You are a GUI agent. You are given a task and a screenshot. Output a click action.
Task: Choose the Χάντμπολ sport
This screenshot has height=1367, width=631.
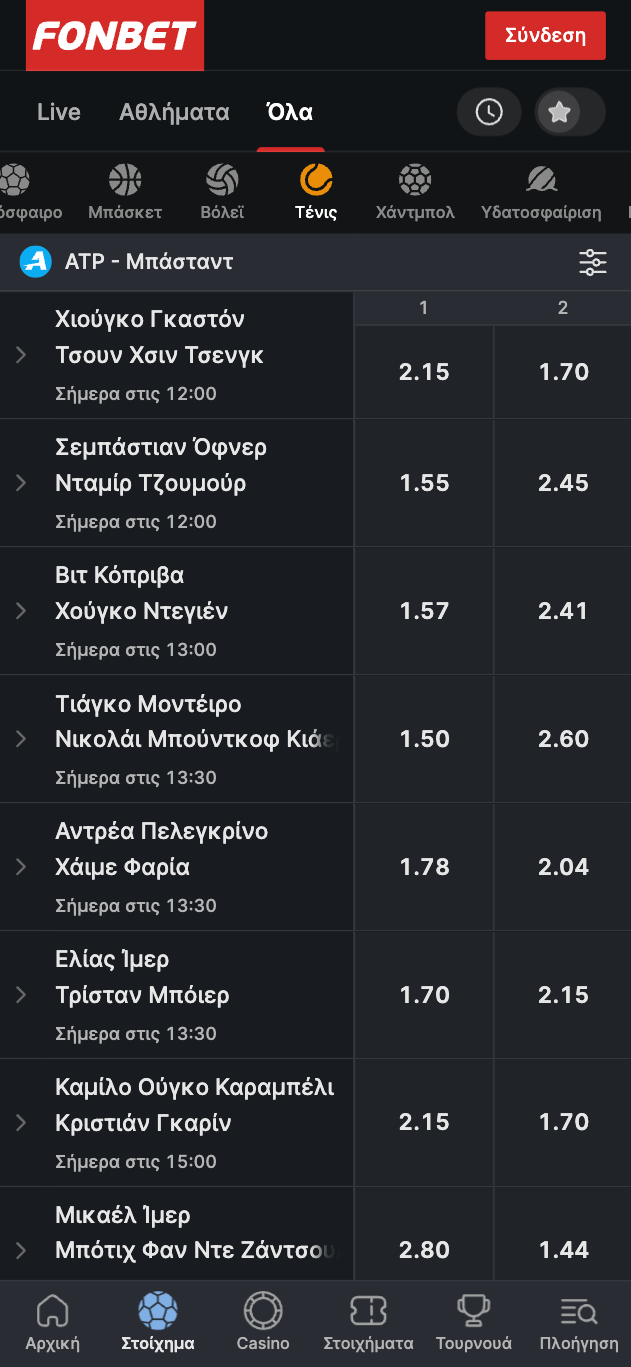tap(415, 193)
